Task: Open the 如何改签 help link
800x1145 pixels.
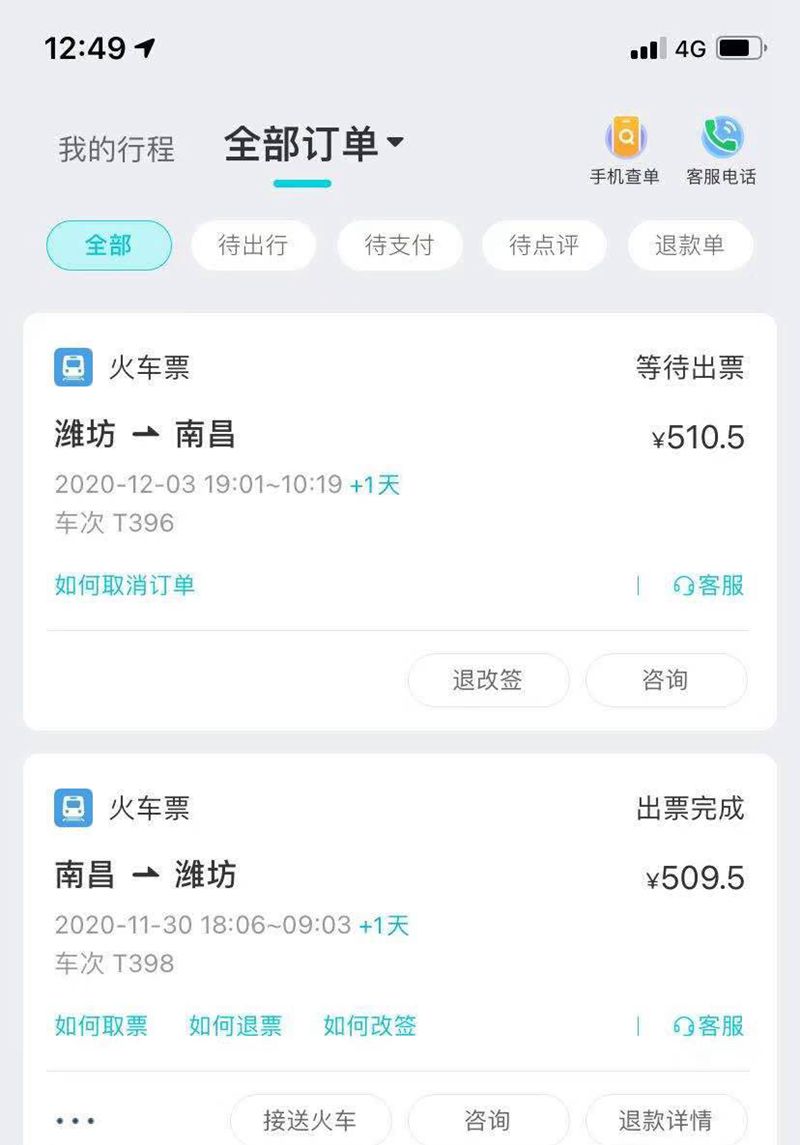Action: pyautogui.click(x=369, y=1025)
